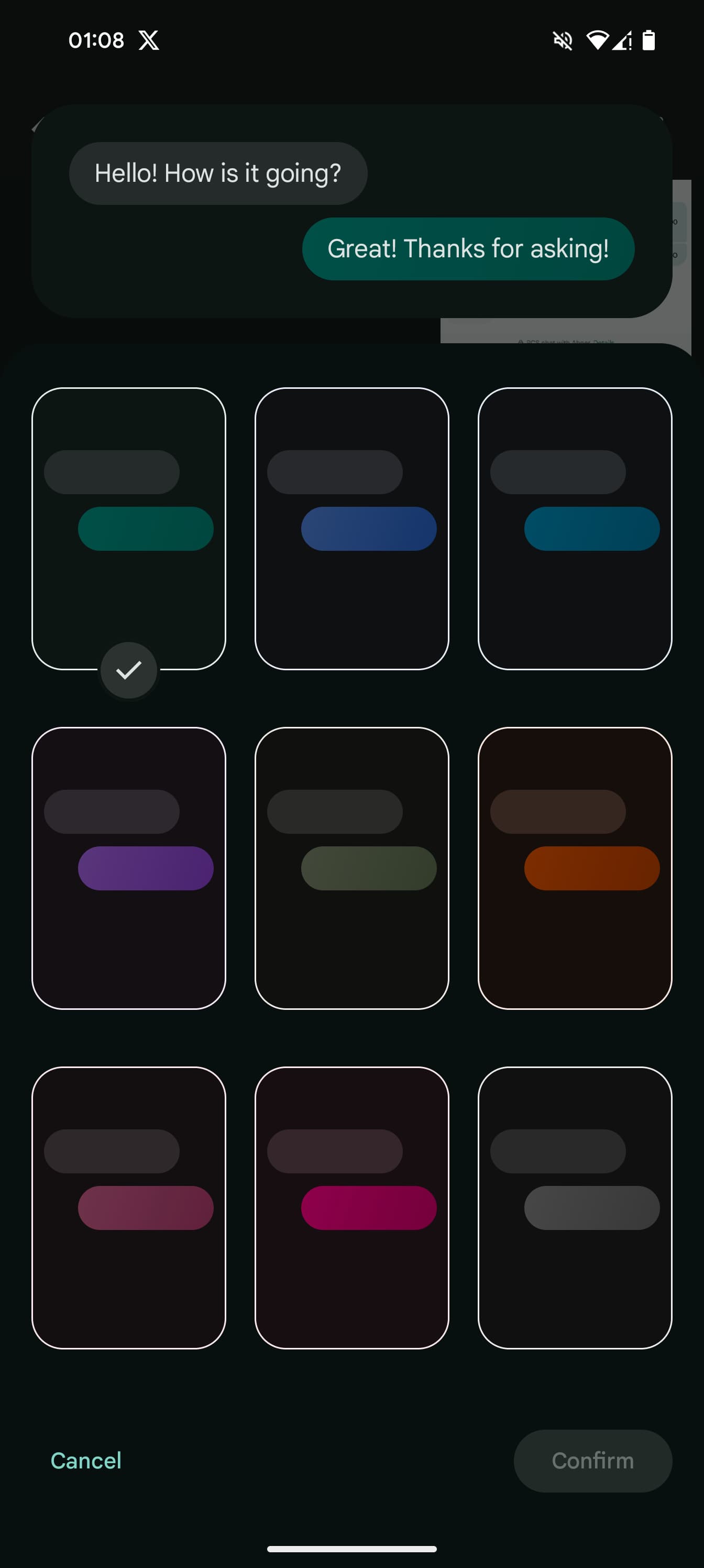Pick the orange bubble theme
704x1568 pixels.
575,868
